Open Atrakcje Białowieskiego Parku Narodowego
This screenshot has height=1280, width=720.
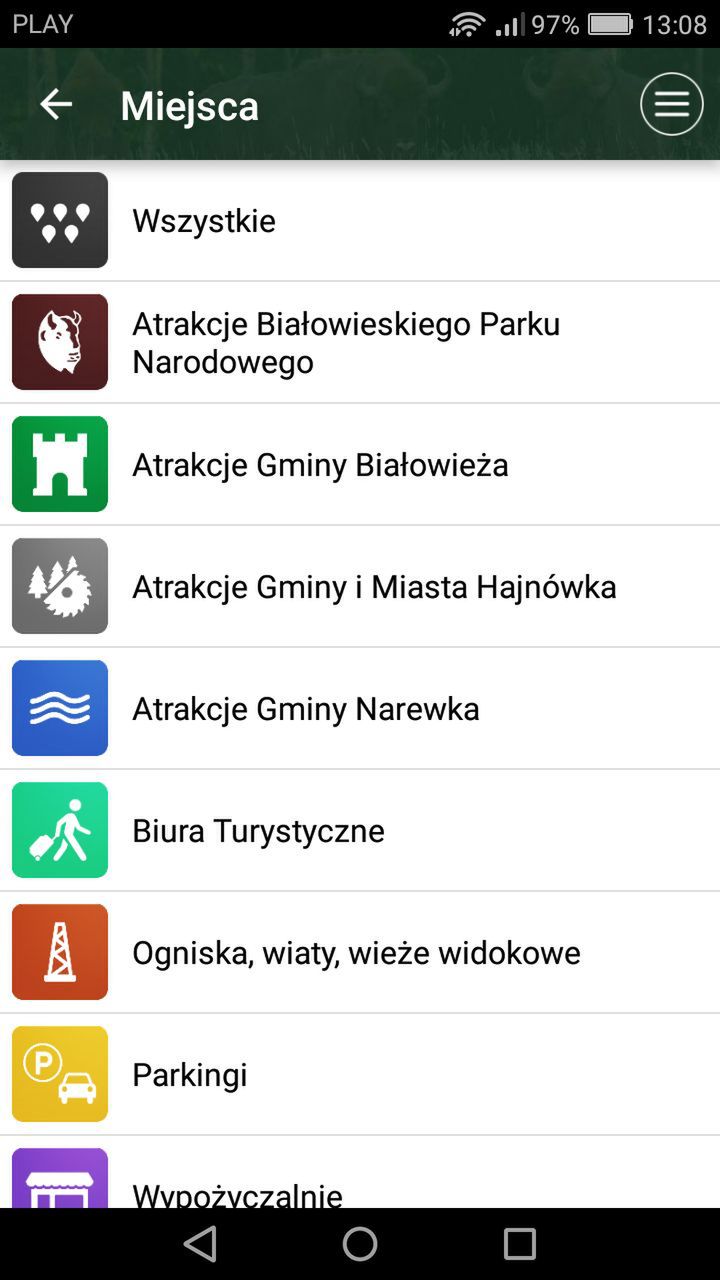tap(360, 342)
